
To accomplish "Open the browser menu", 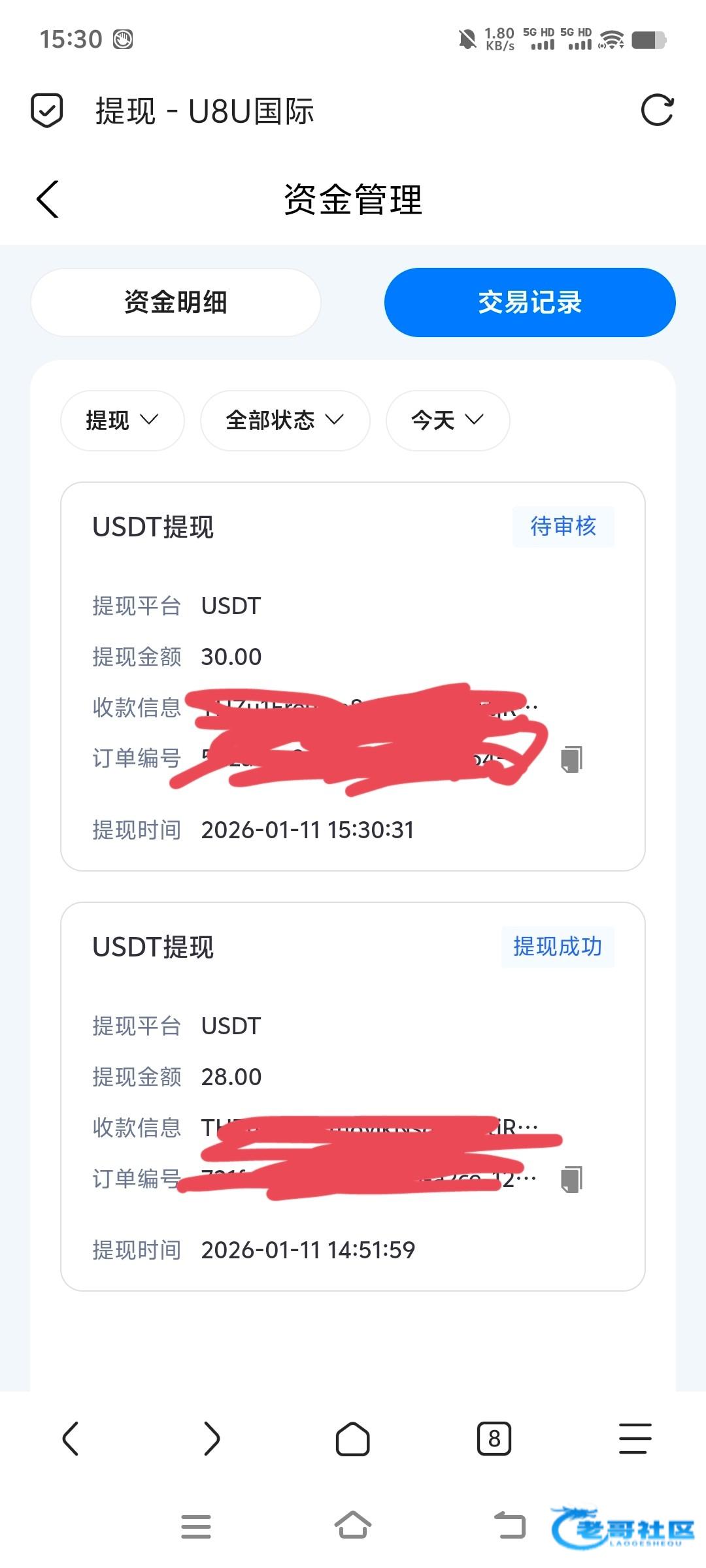I will pyautogui.click(x=635, y=1439).
